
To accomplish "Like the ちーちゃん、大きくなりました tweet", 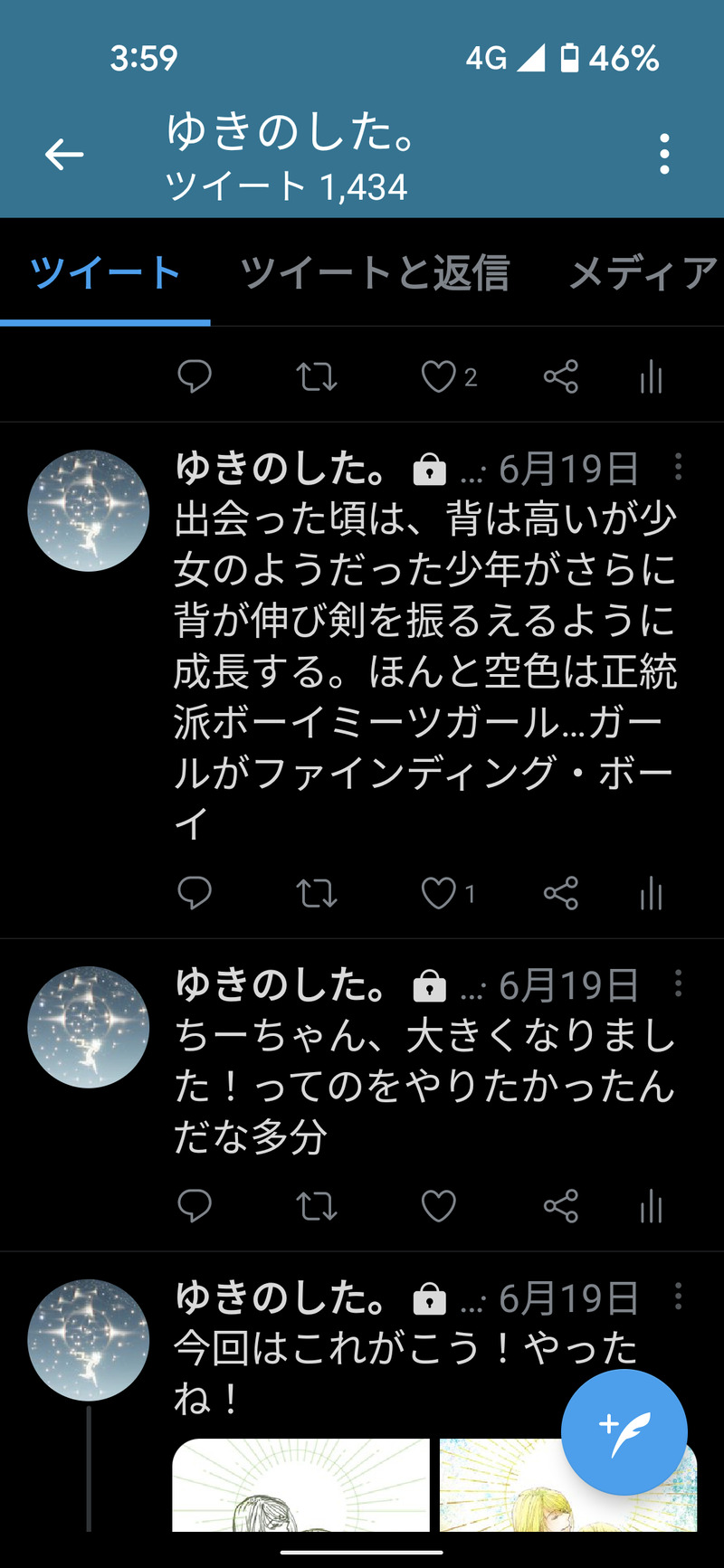I will [439, 1206].
